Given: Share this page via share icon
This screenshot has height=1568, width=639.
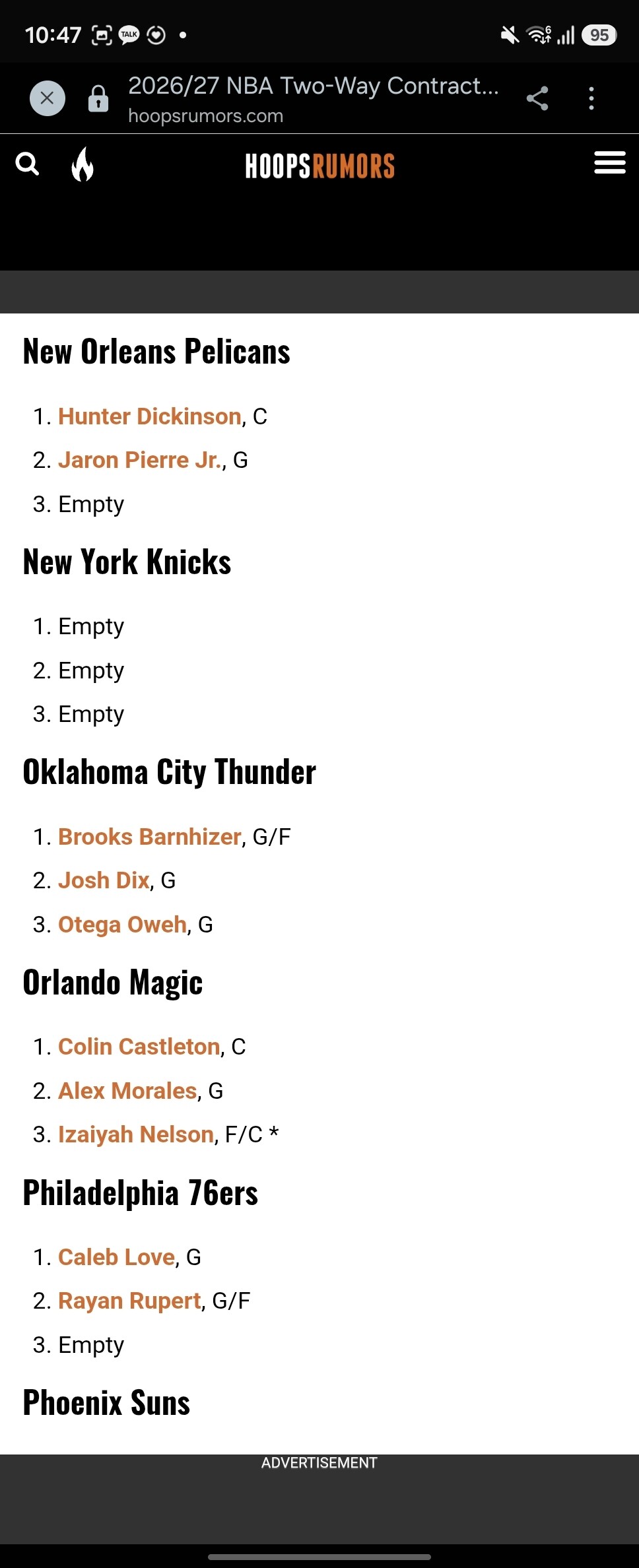Looking at the screenshot, I should click(x=537, y=98).
